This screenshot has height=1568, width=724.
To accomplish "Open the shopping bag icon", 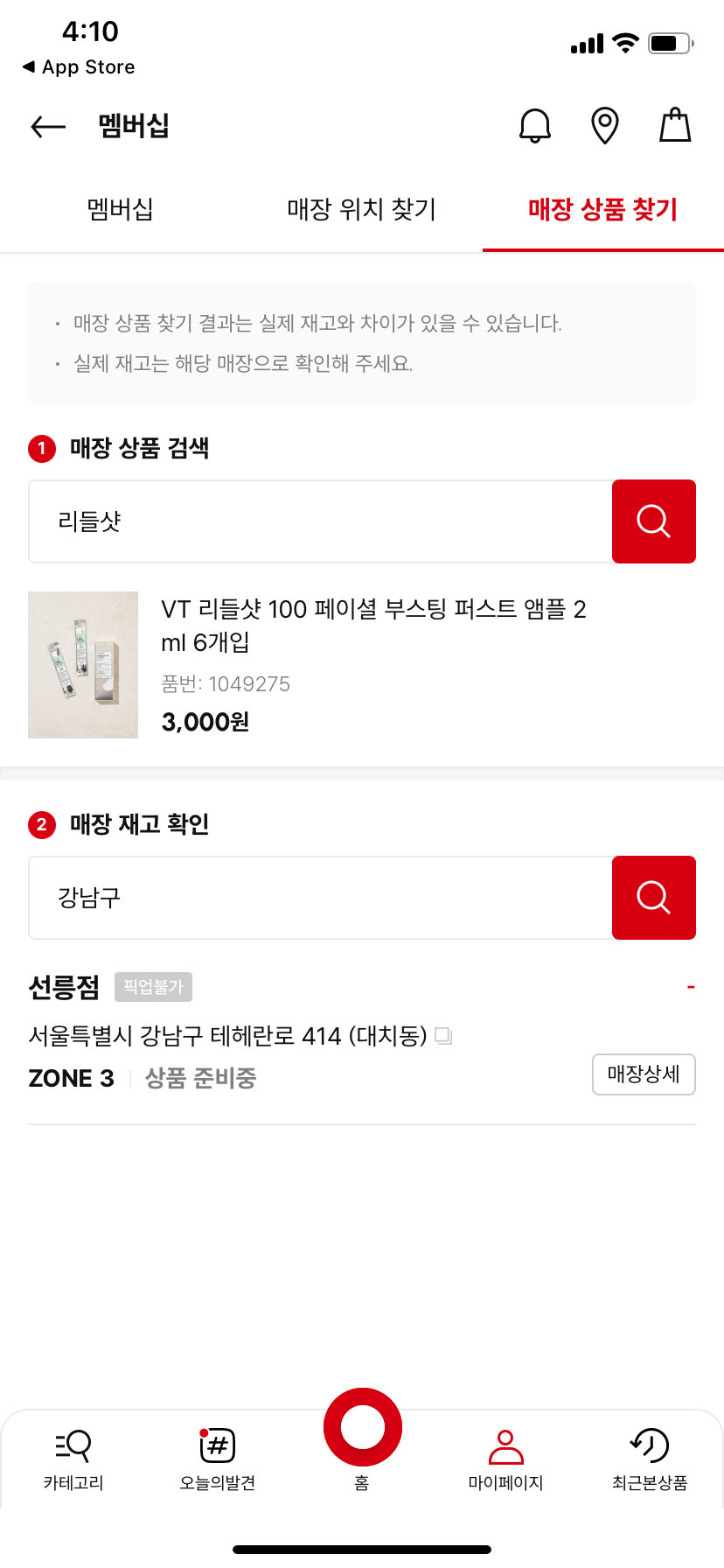I will (674, 125).
